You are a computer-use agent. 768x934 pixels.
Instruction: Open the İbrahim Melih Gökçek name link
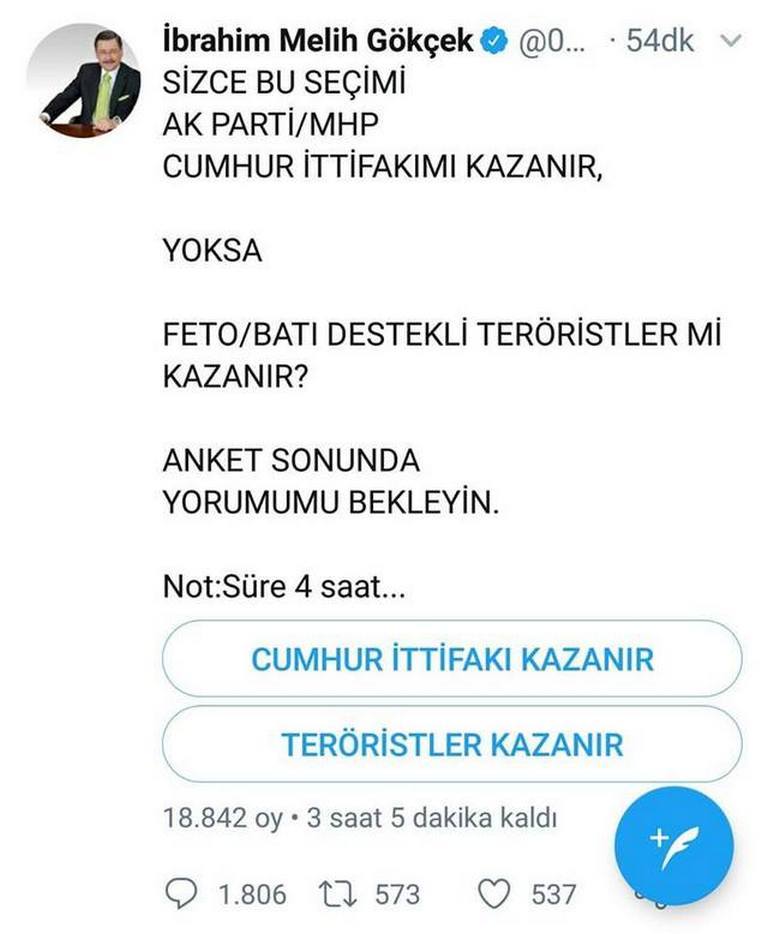[x=318, y=43]
